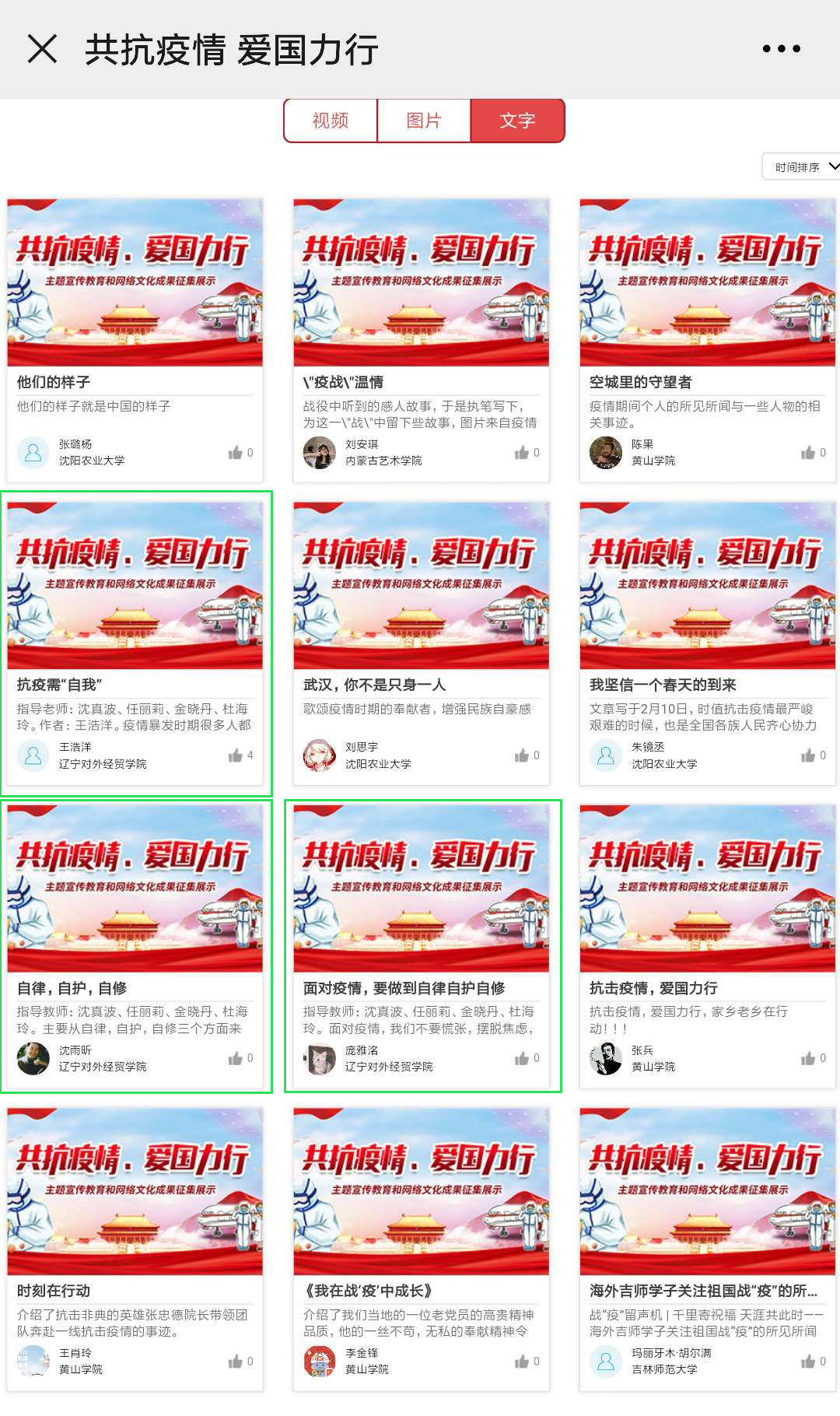Open the three-dot overflow menu
The height and width of the screenshot is (1416, 840).
click(781, 49)
